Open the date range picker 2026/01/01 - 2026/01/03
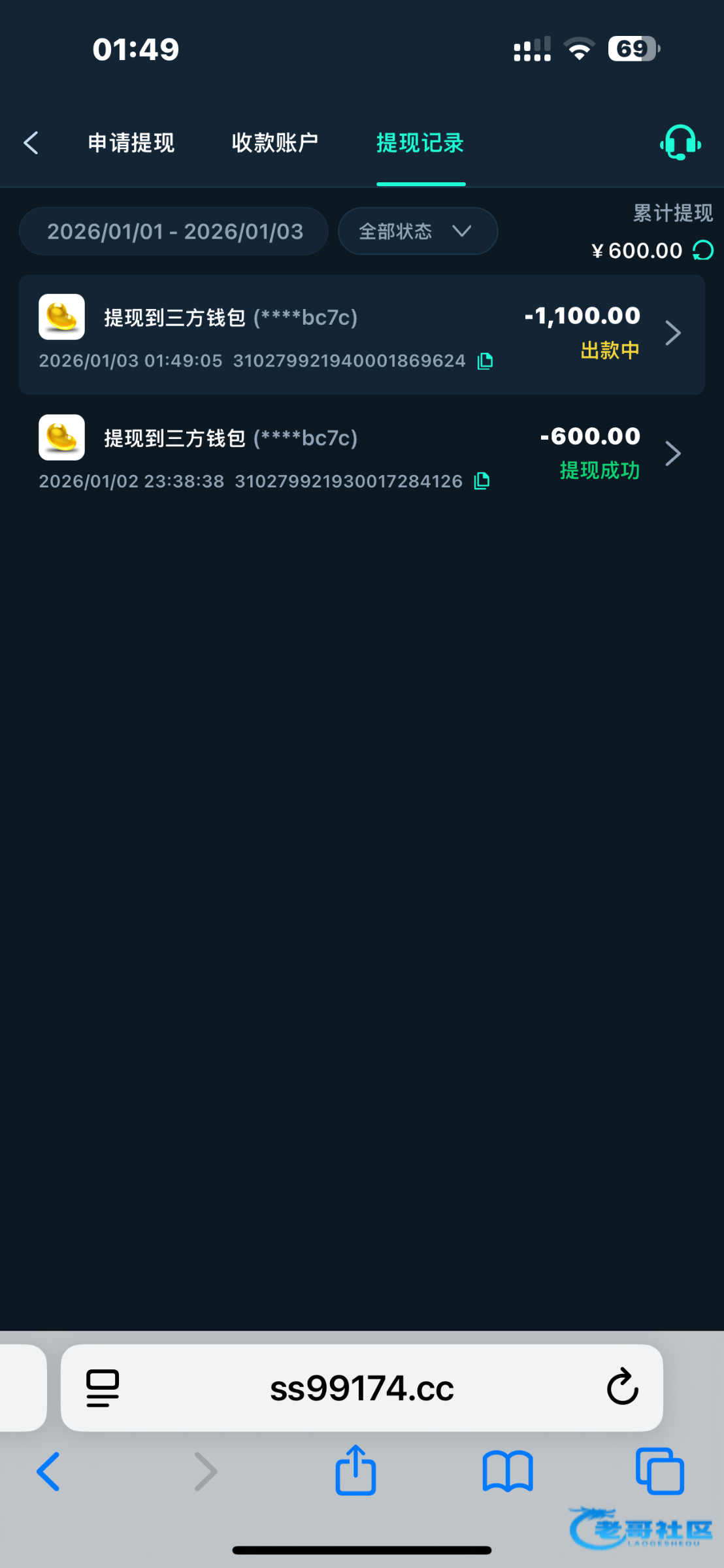 (174, 231)
